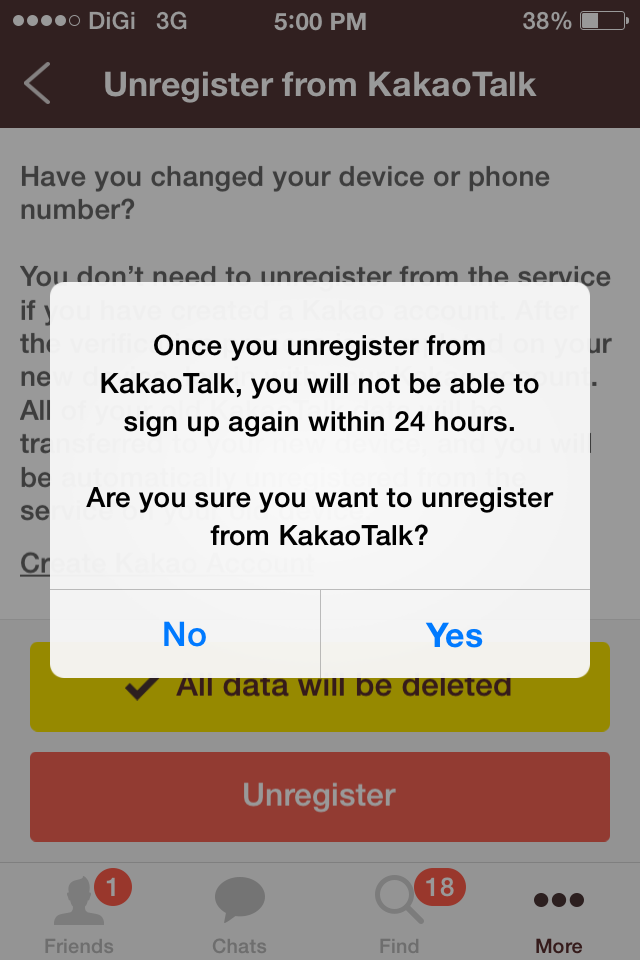This screenshot has width=640, height=960.
Task: Tap the red Unregister button
Action: (x=319, y=796)
